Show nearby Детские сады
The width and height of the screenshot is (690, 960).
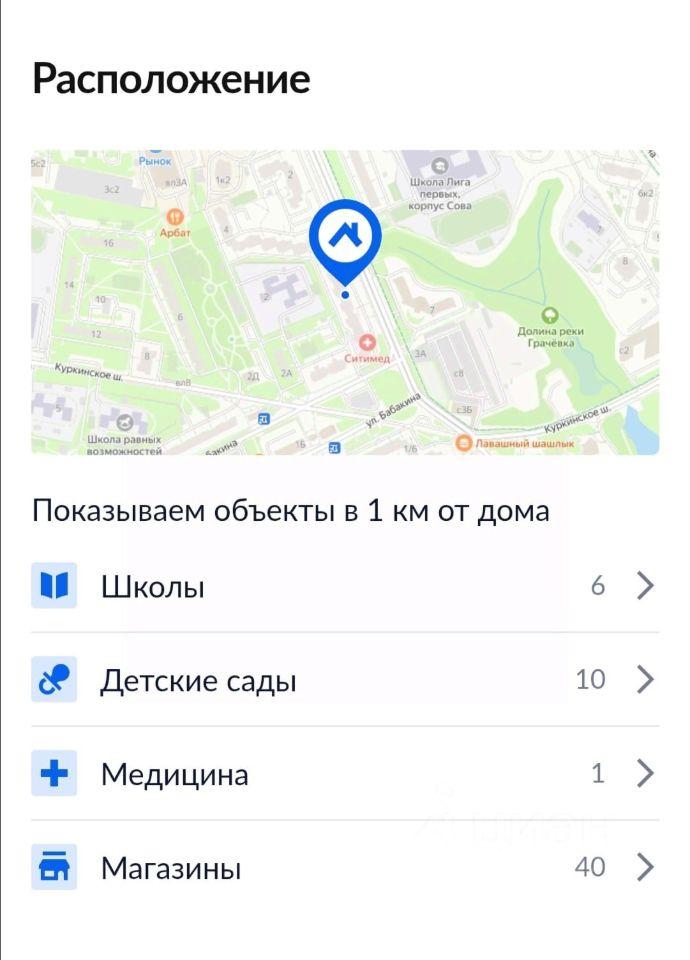344,680
